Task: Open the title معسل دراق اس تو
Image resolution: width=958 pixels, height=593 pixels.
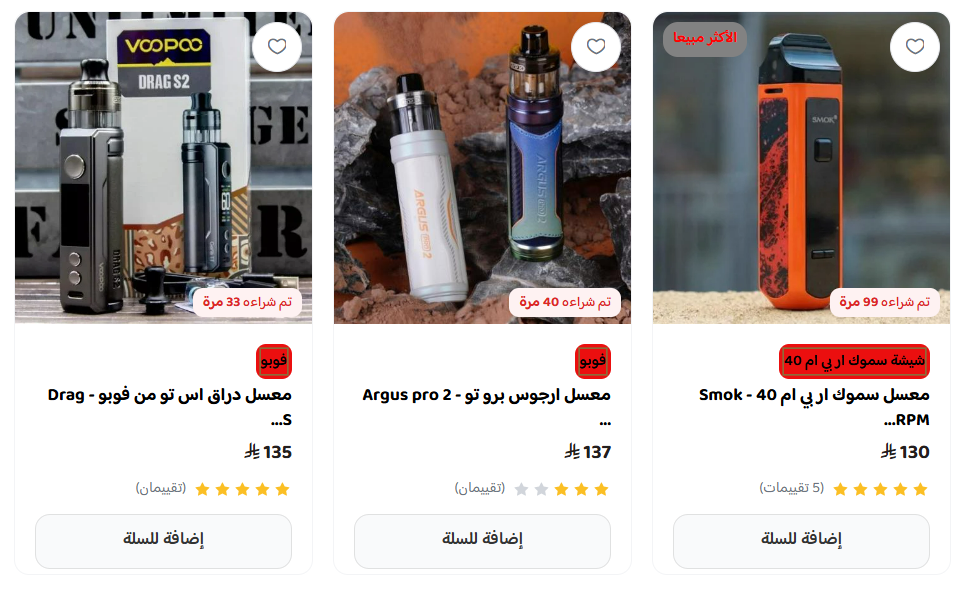Action: (170, 395)
